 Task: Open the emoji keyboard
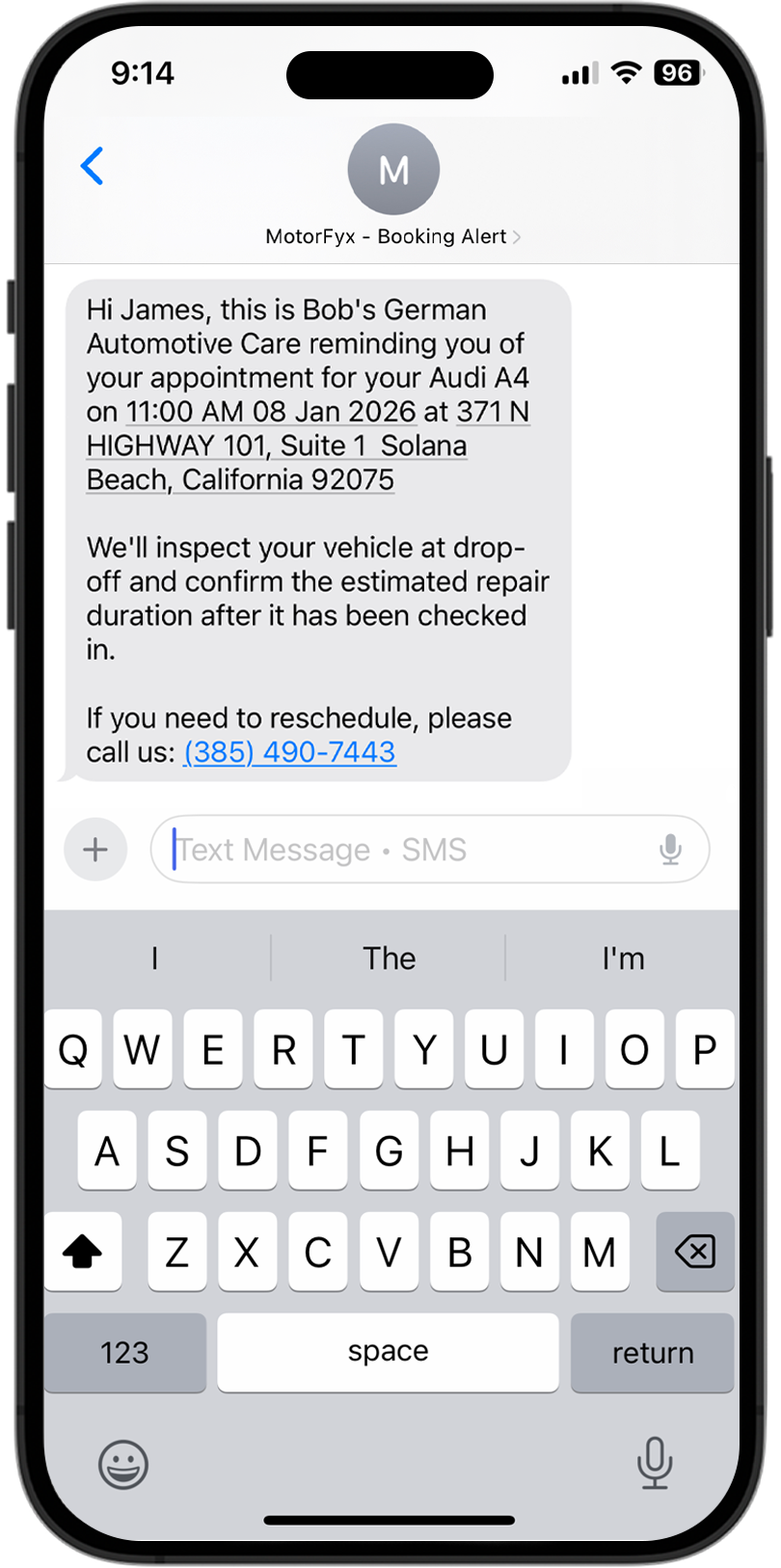[x=123, y=1465]
